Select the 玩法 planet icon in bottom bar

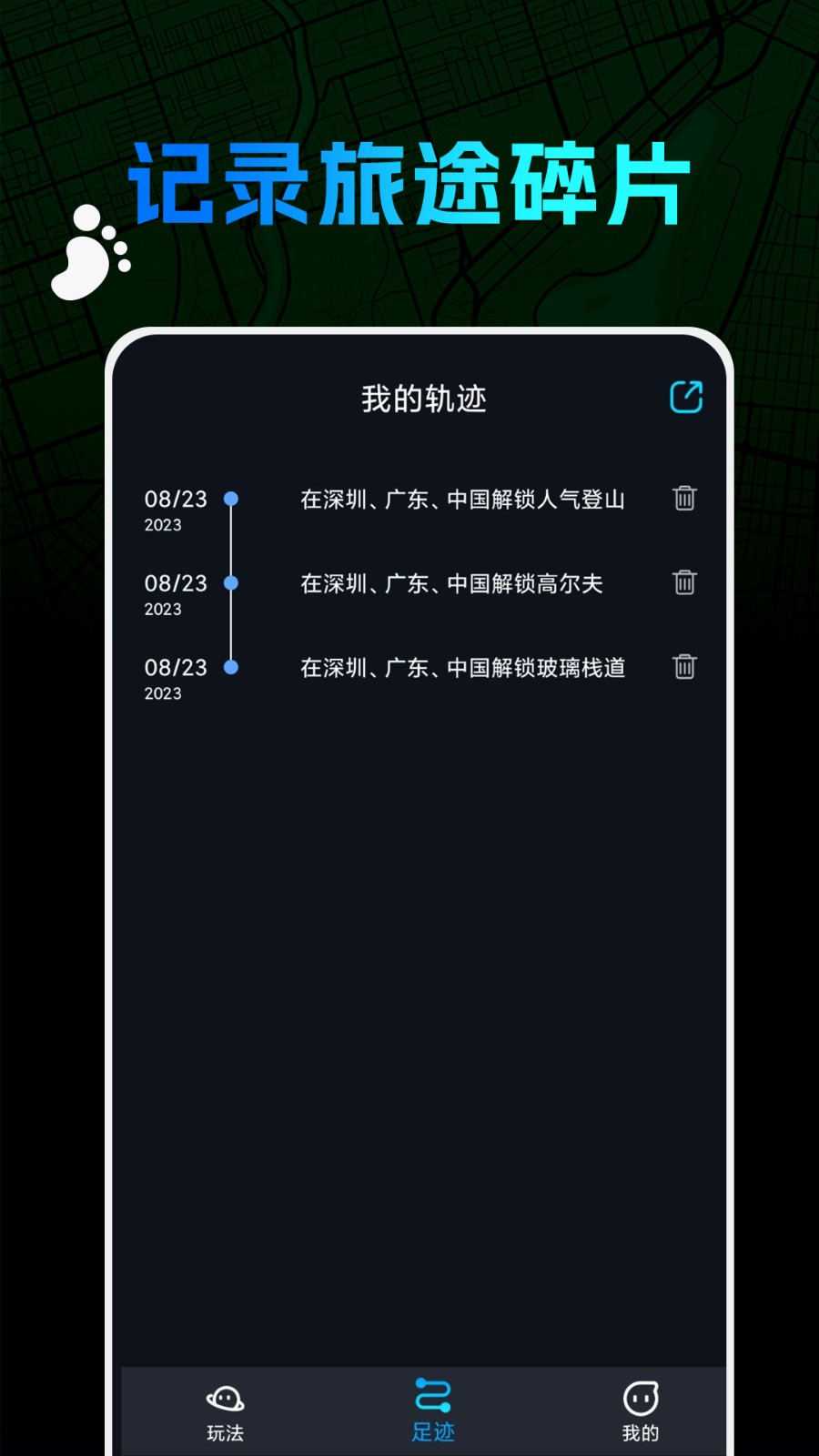[226, 1396]
